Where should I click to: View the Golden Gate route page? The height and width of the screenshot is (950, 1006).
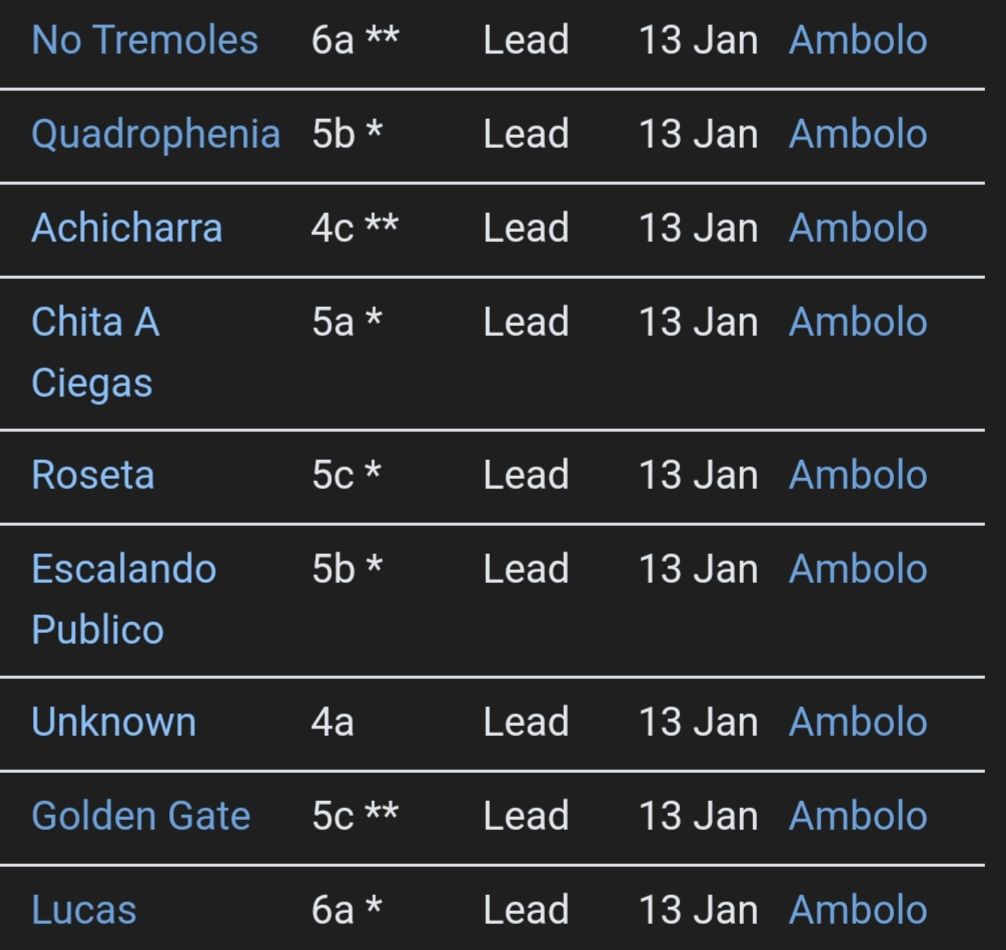[141, 816]
